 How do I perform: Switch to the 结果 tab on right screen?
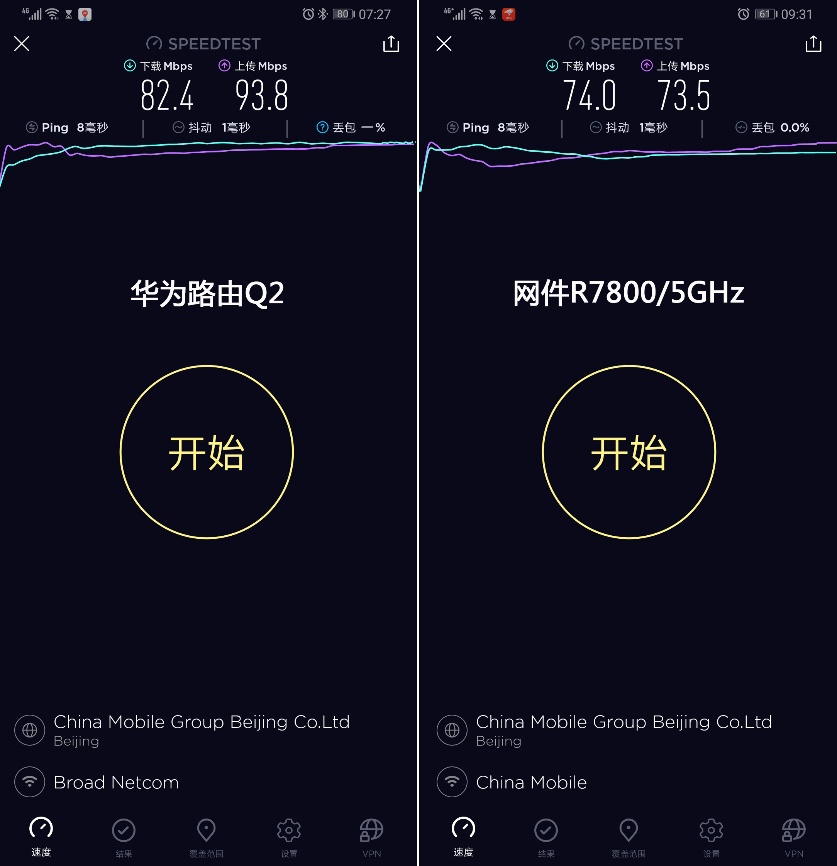[546, 831]
